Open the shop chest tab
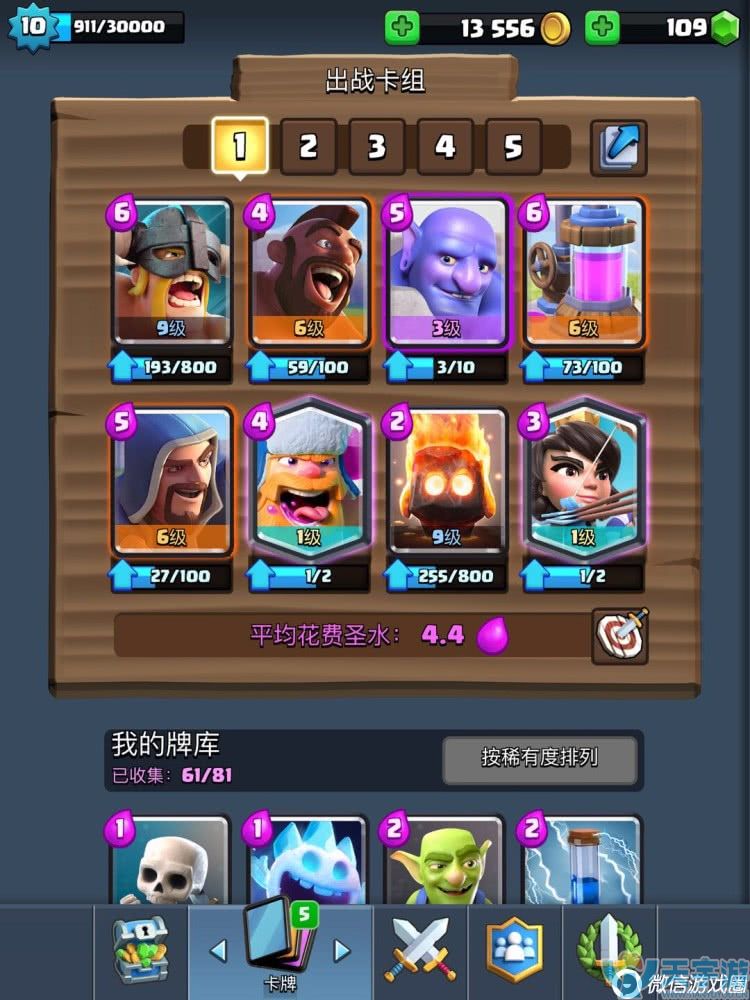Viewport: 750px width, 1000px height. (141, 948)
